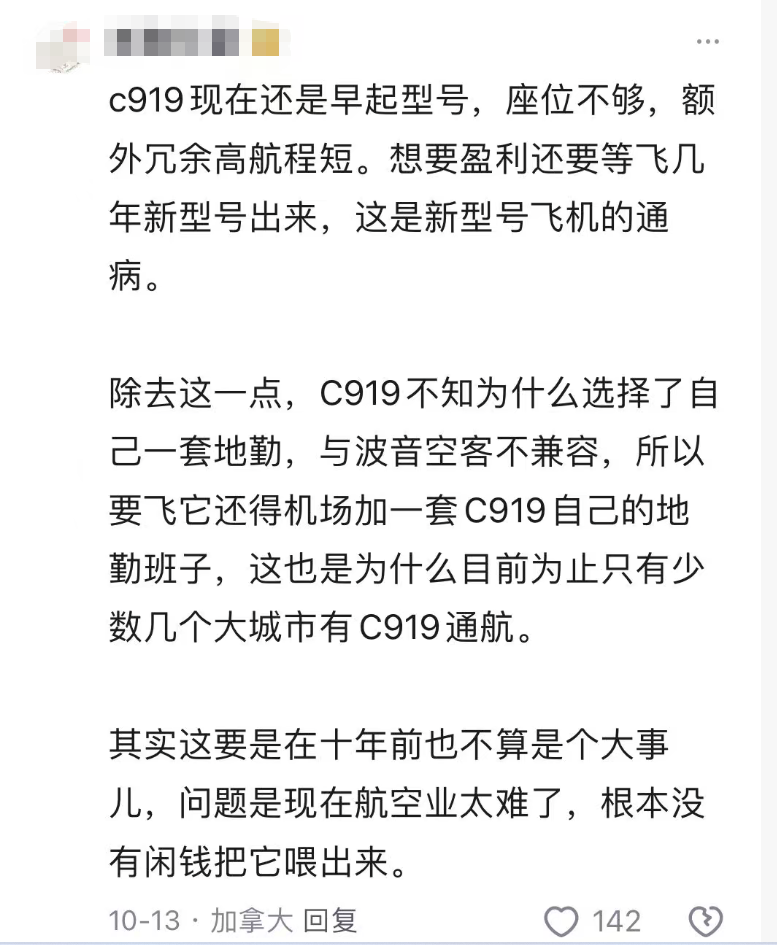The height and width of the screenshot is (945, 777).
Task: Dislike the C919 comment
Action: pyautogui.click(x=706, y=920)
